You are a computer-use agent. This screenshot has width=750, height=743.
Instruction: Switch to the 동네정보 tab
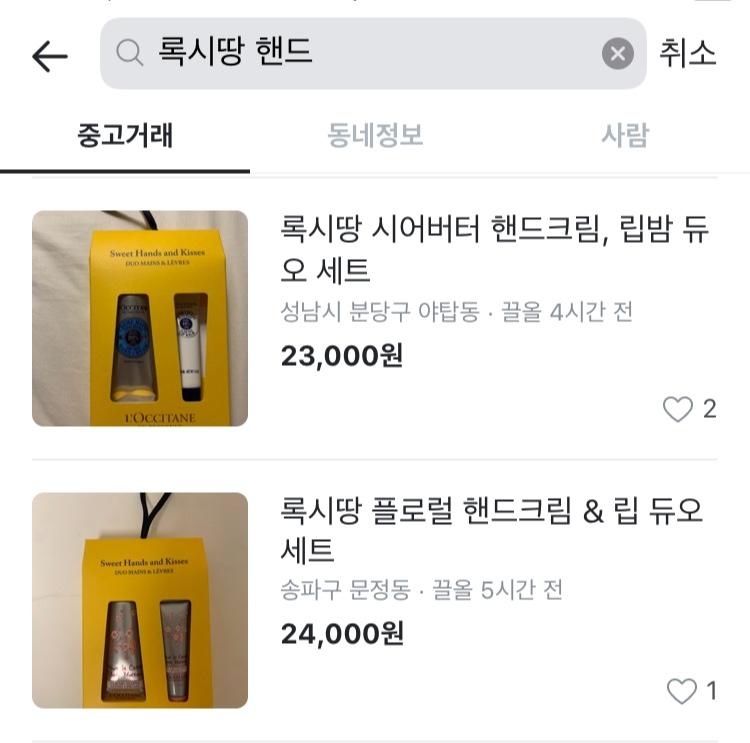click(375, 136)
